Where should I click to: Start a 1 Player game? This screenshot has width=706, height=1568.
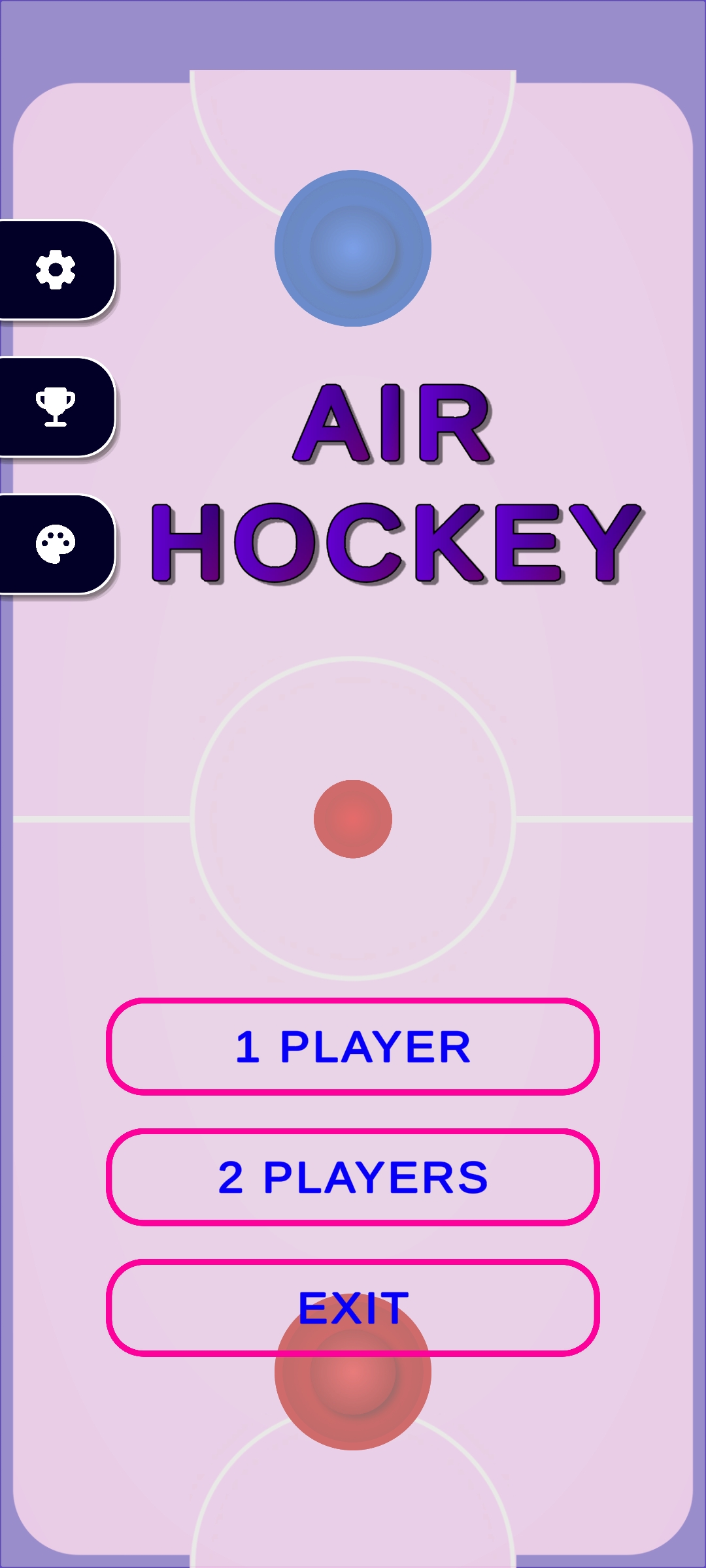(x=353, y=1047)
